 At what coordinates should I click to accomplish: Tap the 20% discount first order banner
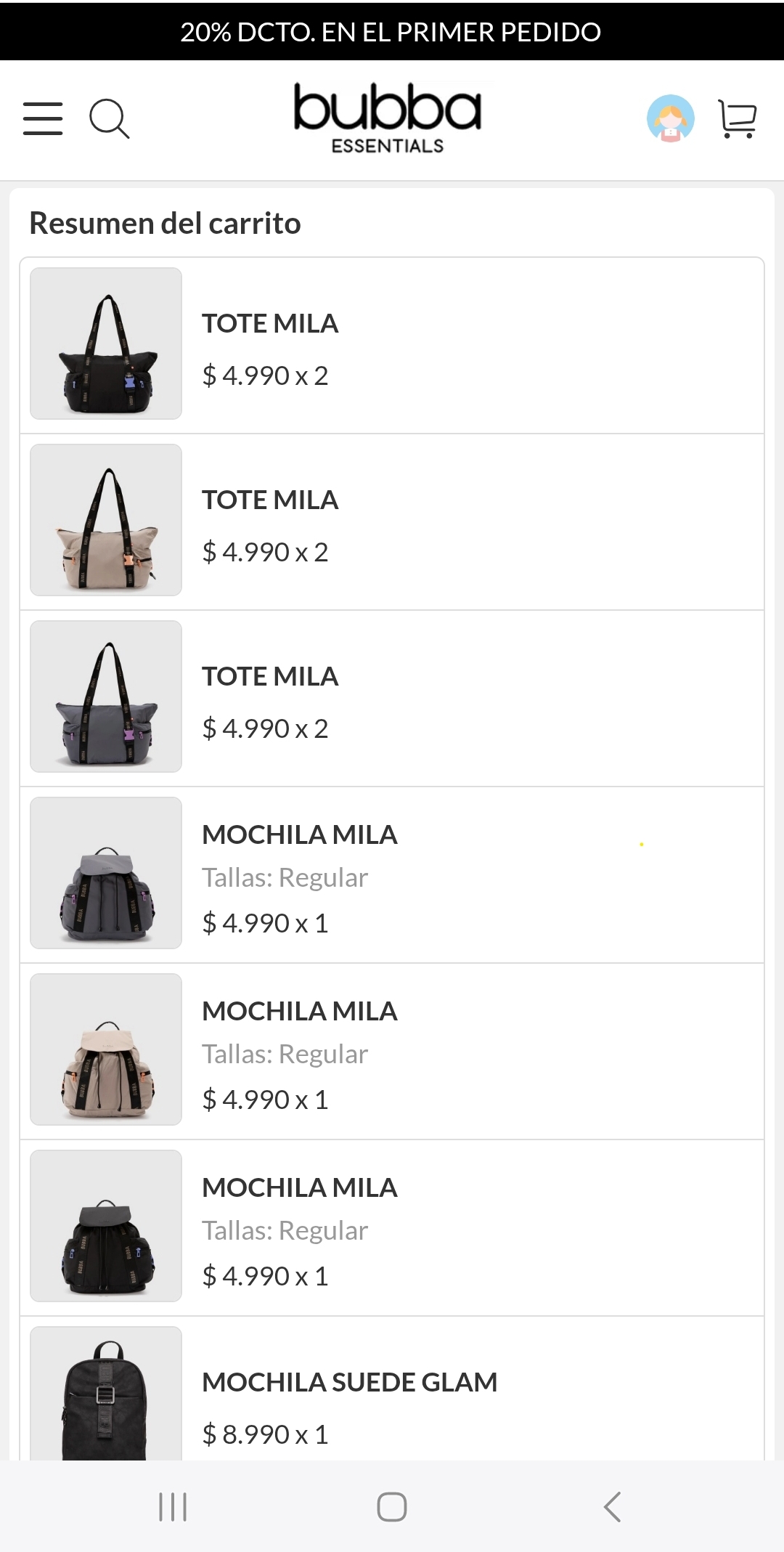click(392, 32)
